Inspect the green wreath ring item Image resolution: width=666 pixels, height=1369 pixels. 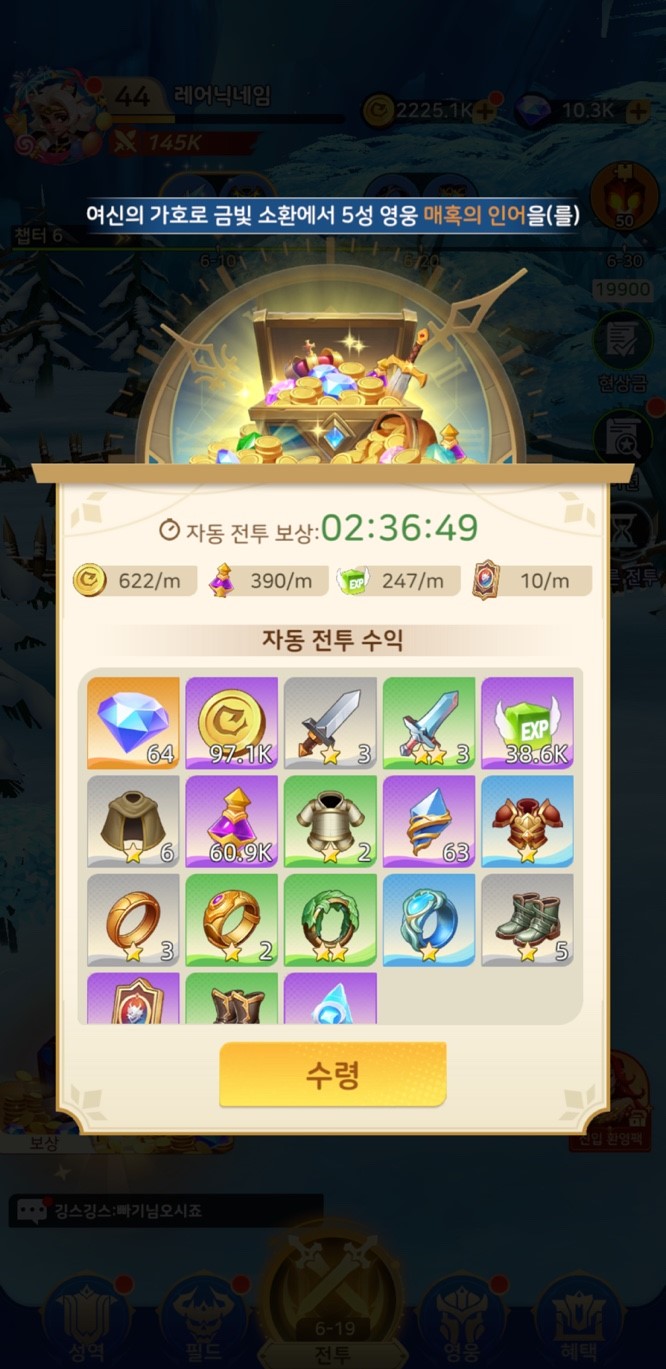point(330,918)
